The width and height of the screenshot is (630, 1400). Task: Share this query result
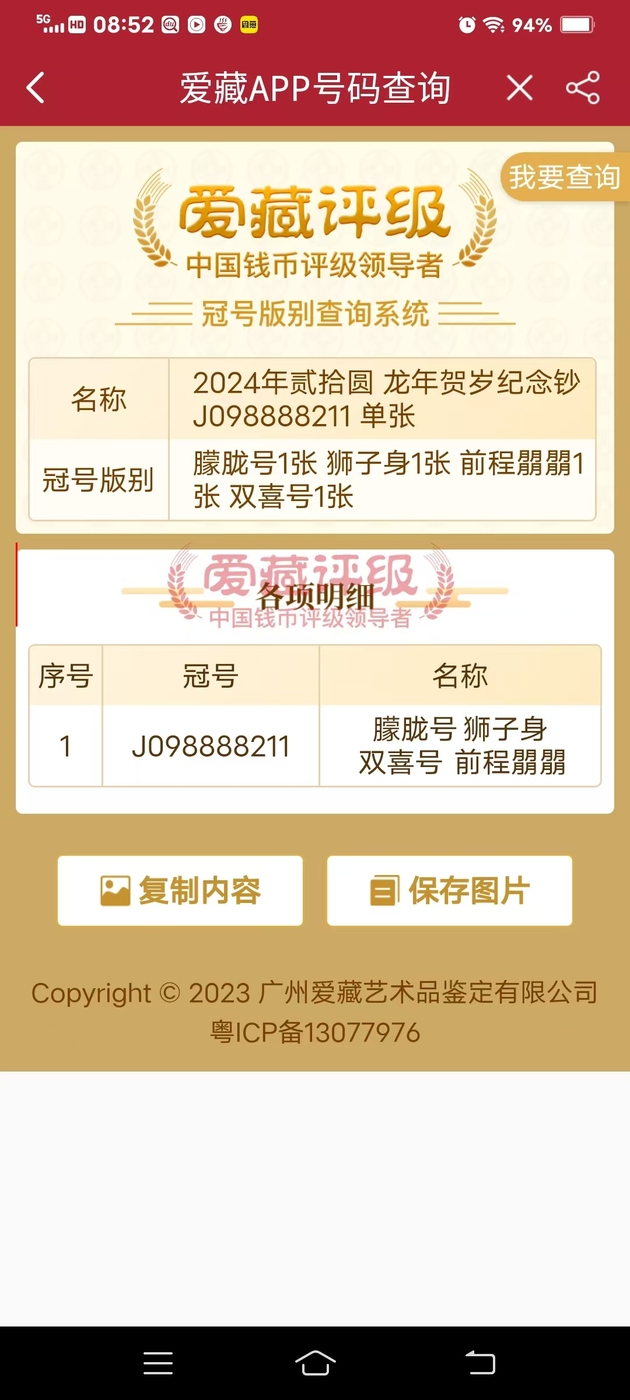point(583,88)
